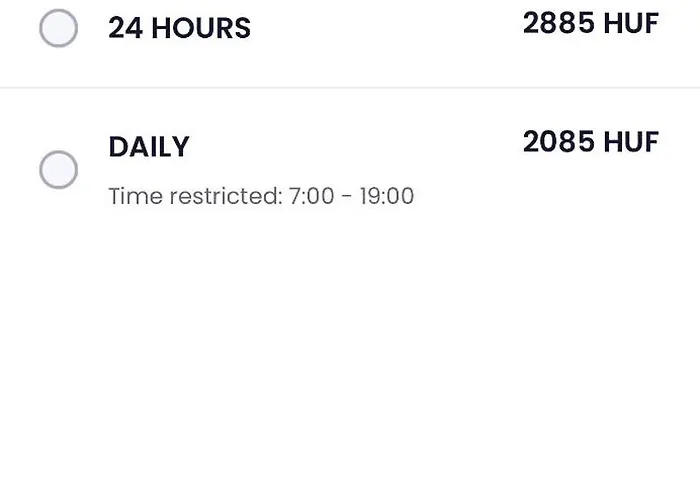The height and width of the screenshot is (500, 700).
Task: Choose the DAILY time-restricted option
Action: click(x=58, y=169)
